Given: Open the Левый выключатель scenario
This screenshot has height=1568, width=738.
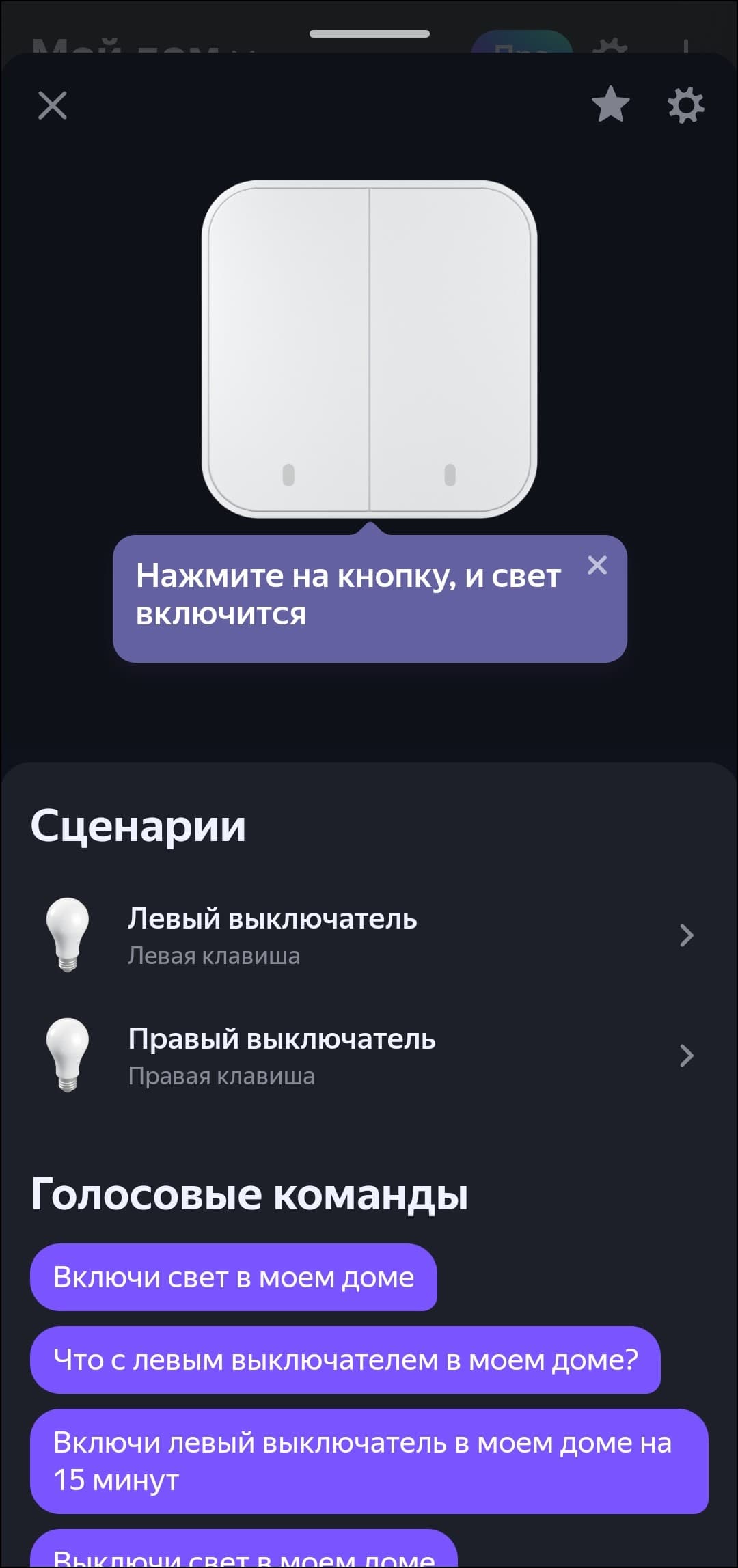Looking at the screenshot, I should coord(369,935).
